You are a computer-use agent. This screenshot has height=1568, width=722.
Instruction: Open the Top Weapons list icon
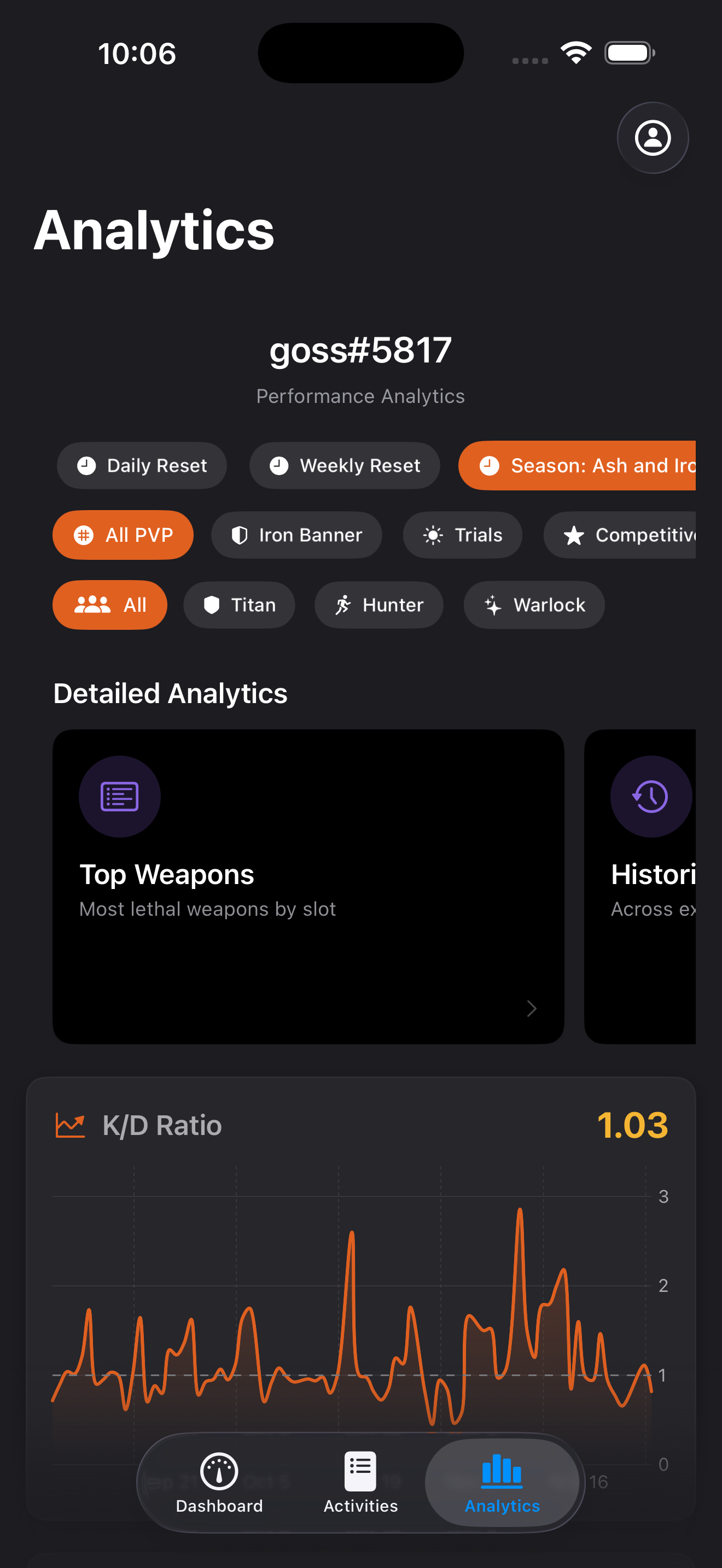pyautogui.click(x=120, y=795)
